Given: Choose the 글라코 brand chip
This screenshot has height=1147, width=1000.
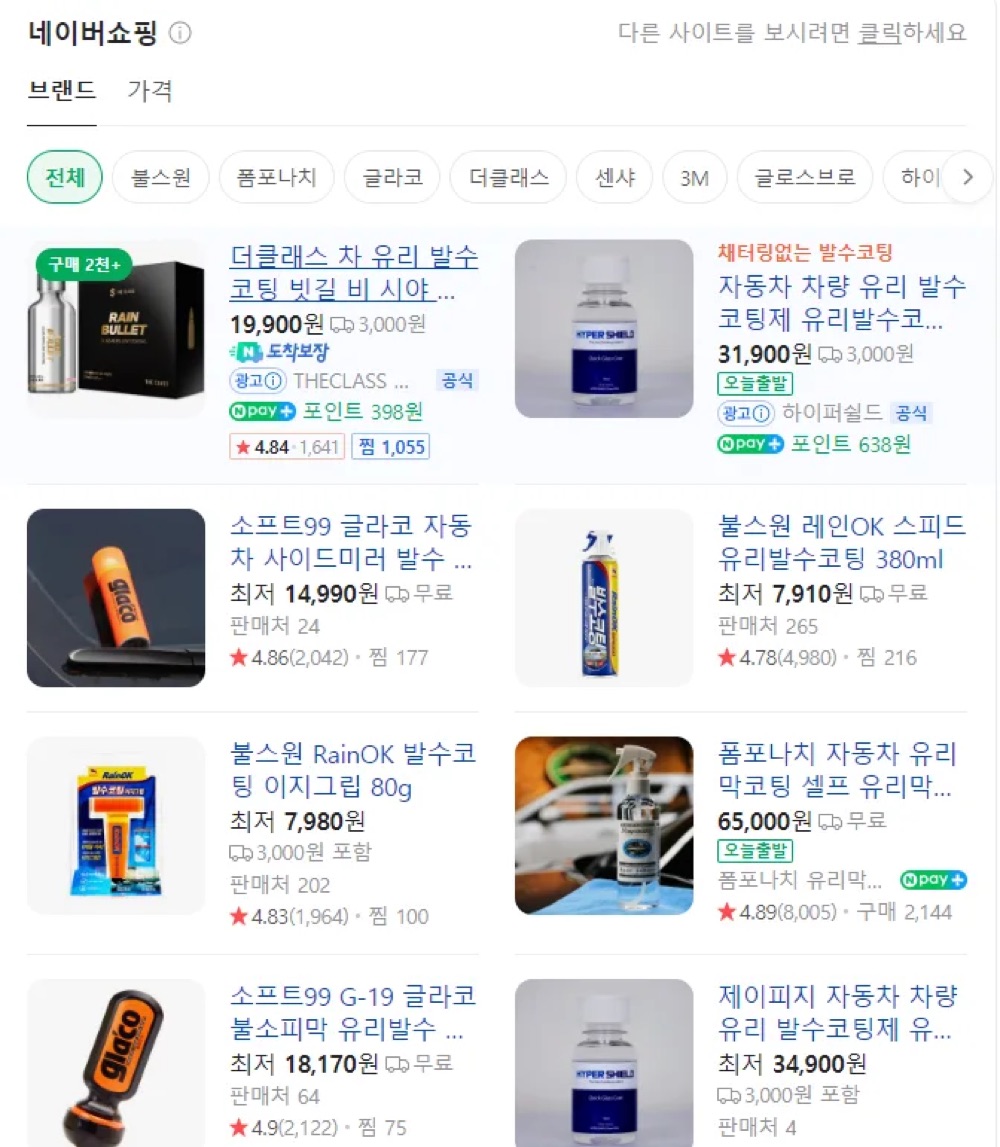Looking at the screenshot, I should click(392, 177).
